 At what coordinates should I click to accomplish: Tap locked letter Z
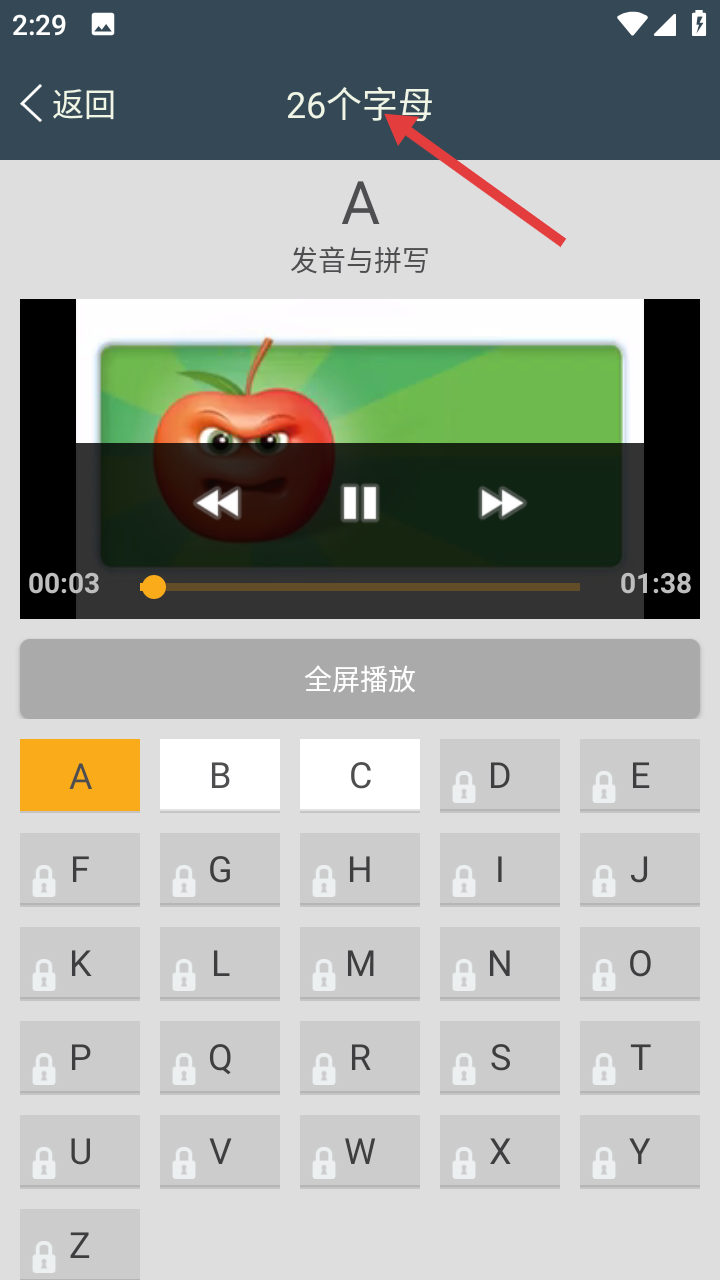(80, 1244)
